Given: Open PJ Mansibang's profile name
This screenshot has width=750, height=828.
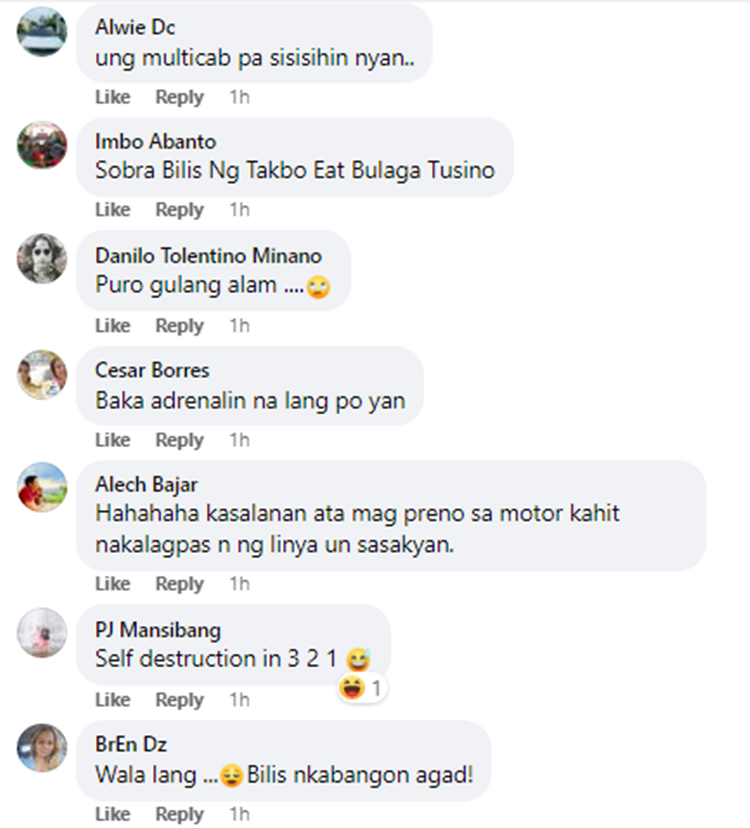Looking at the screenshot, I should [x=158, y=630].
